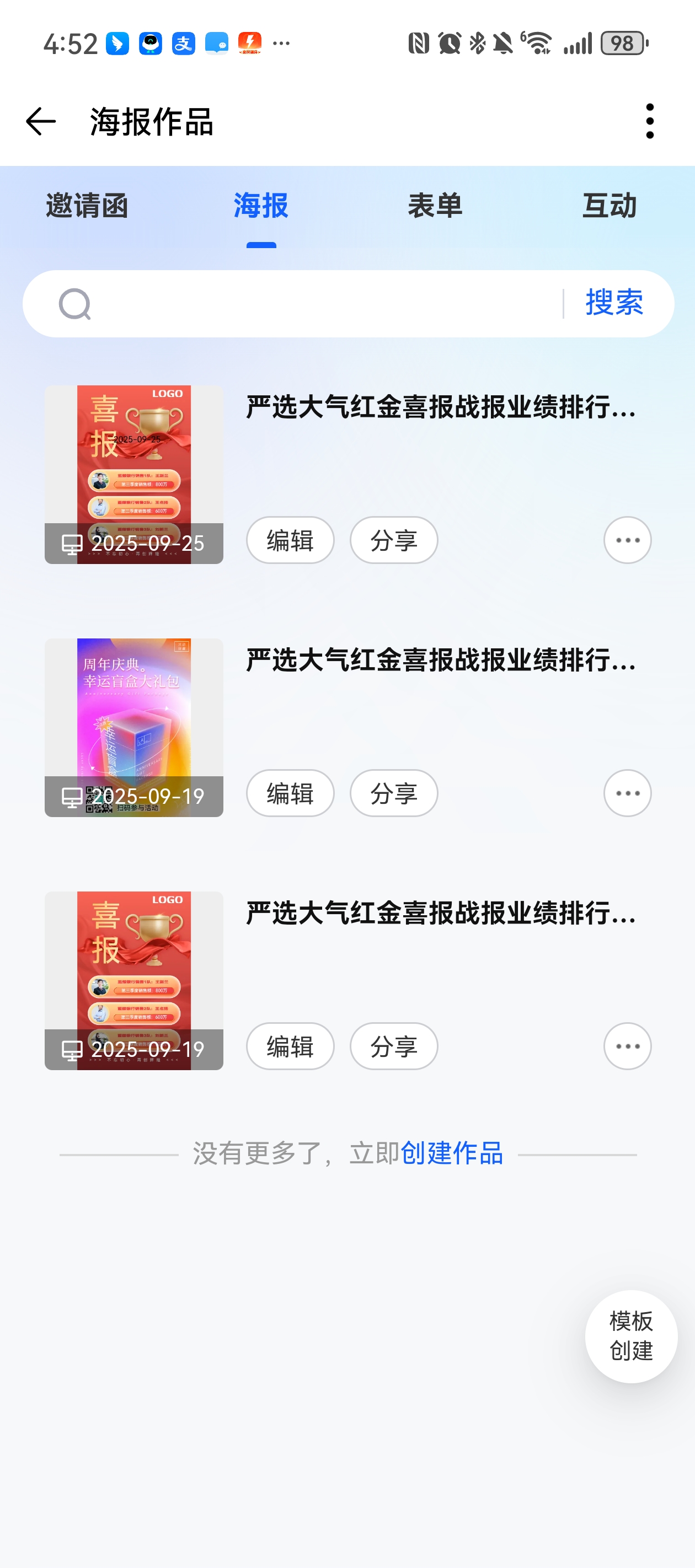Share the 周年庆典 blind box poster
Image resolution: width=695 pixels, height=1568 pixels.
(x=393, y=794)
